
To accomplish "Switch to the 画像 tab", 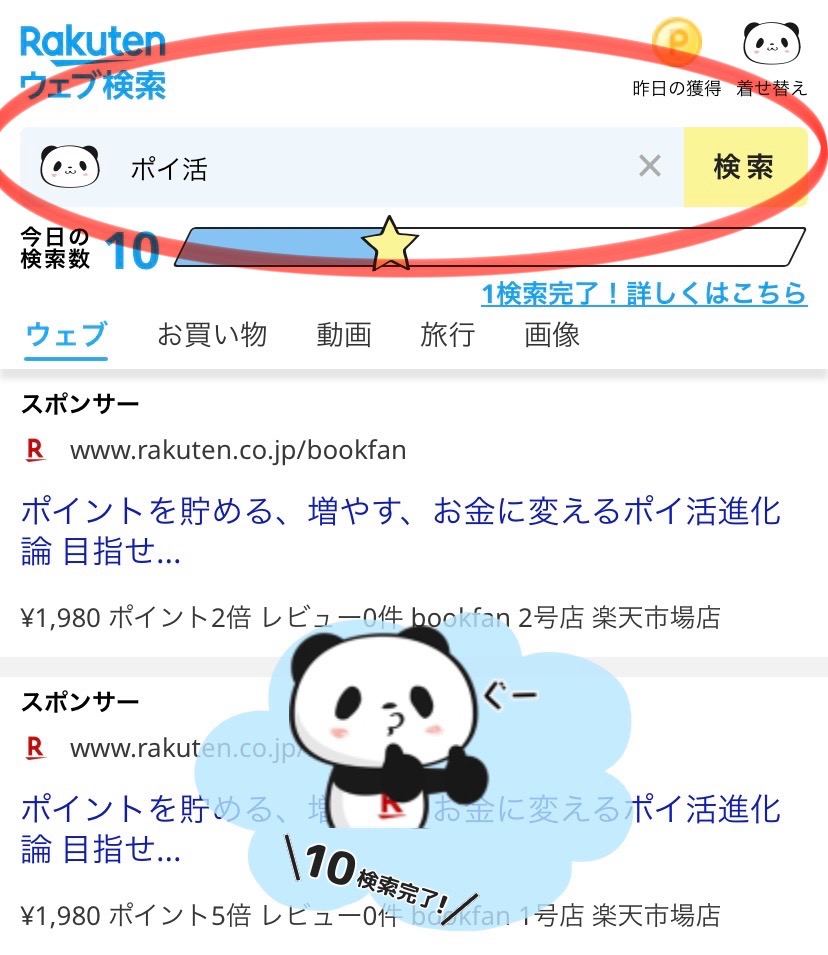I will point(552,337).
